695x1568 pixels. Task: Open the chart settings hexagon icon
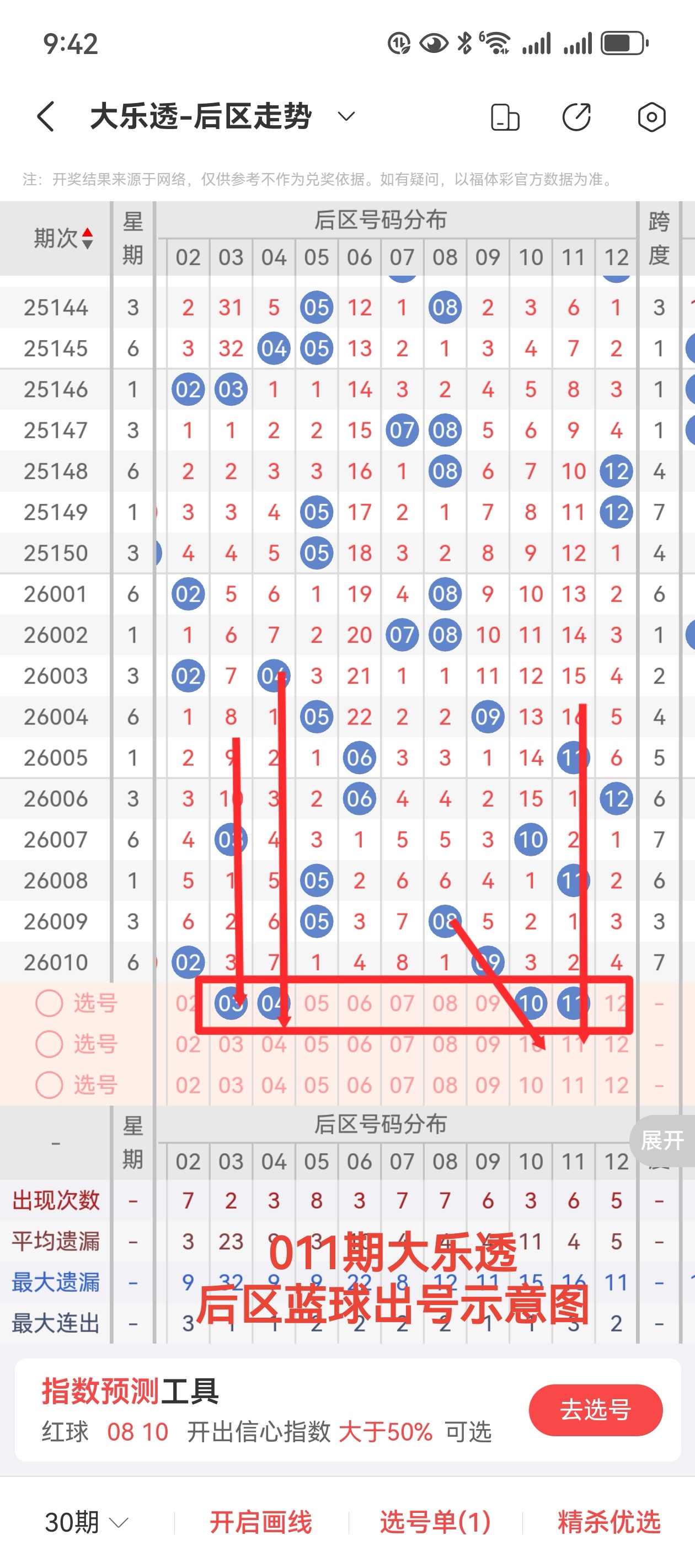coord(651,117)
